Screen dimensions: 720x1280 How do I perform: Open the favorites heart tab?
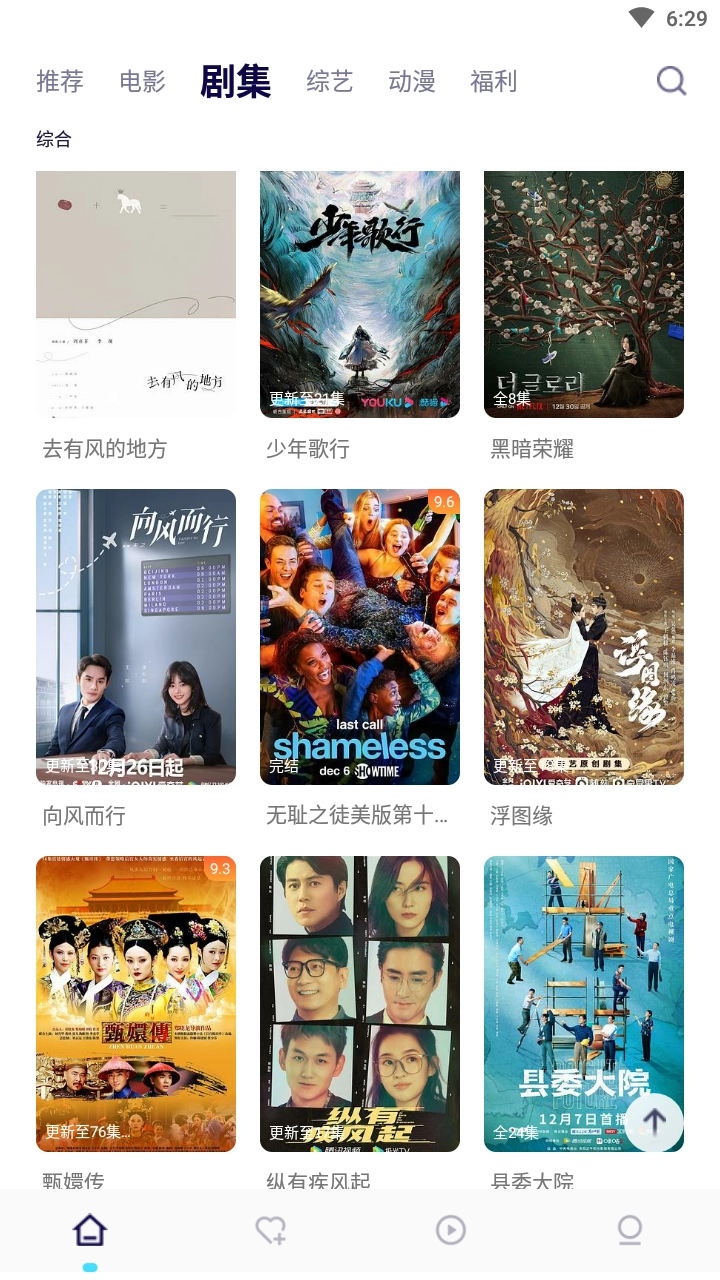[x=270, y=1230]
